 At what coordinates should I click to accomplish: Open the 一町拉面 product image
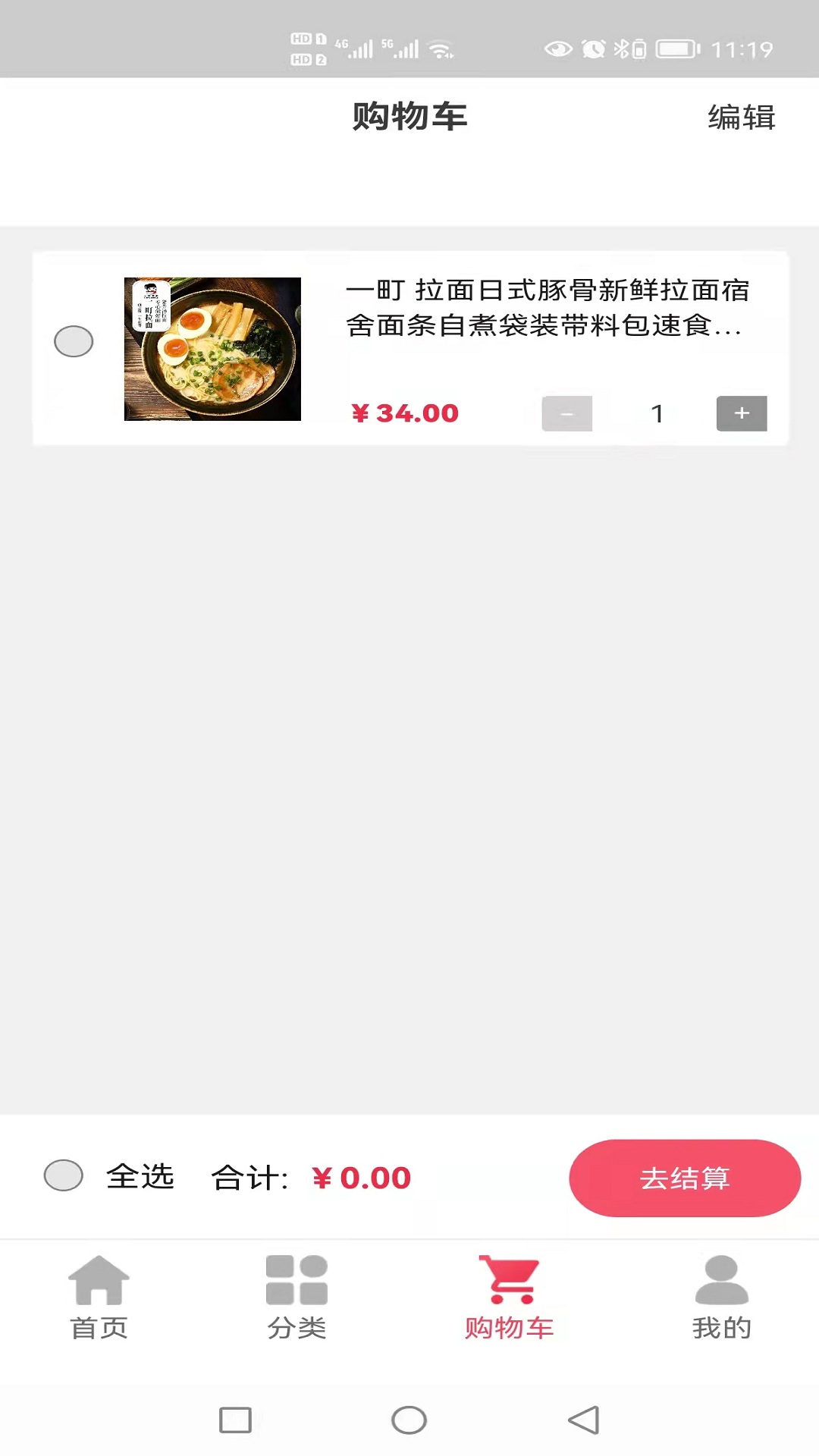[212, 349]
